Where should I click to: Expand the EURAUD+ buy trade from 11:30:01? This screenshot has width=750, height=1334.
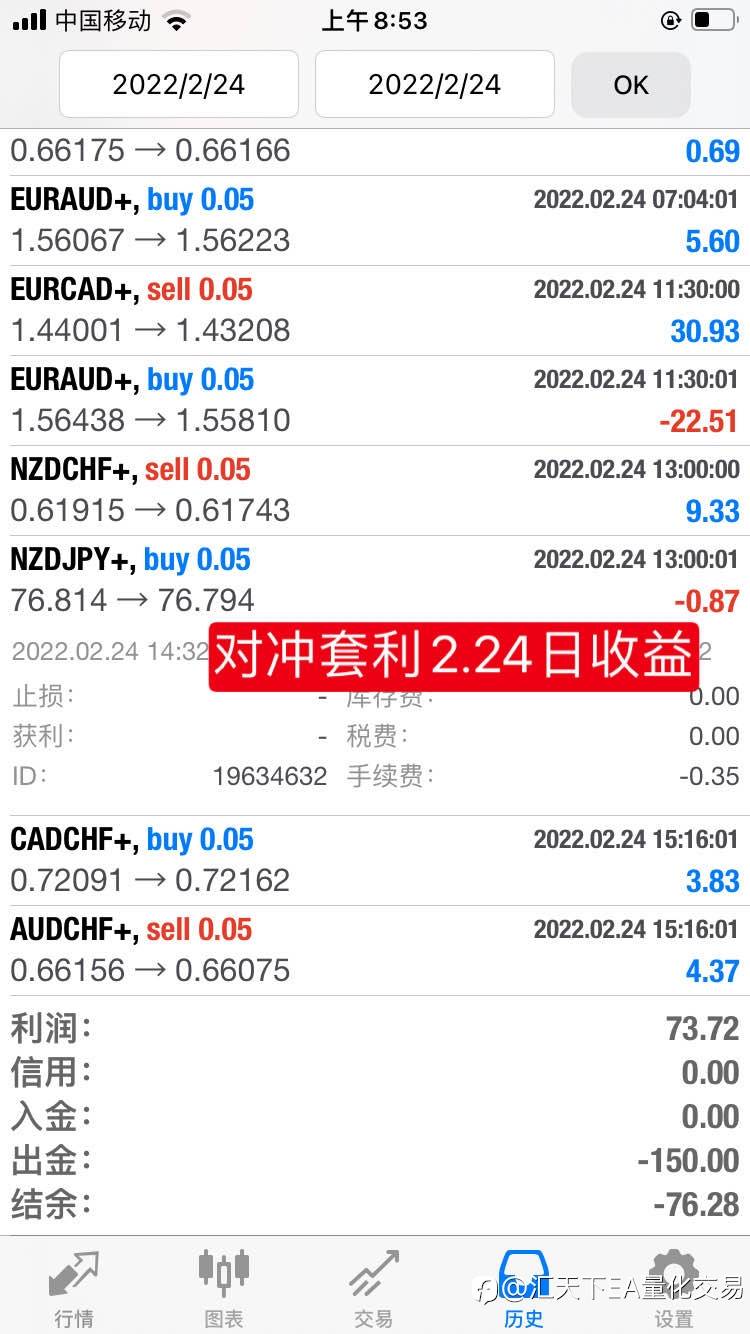click(x=375, y=401)
